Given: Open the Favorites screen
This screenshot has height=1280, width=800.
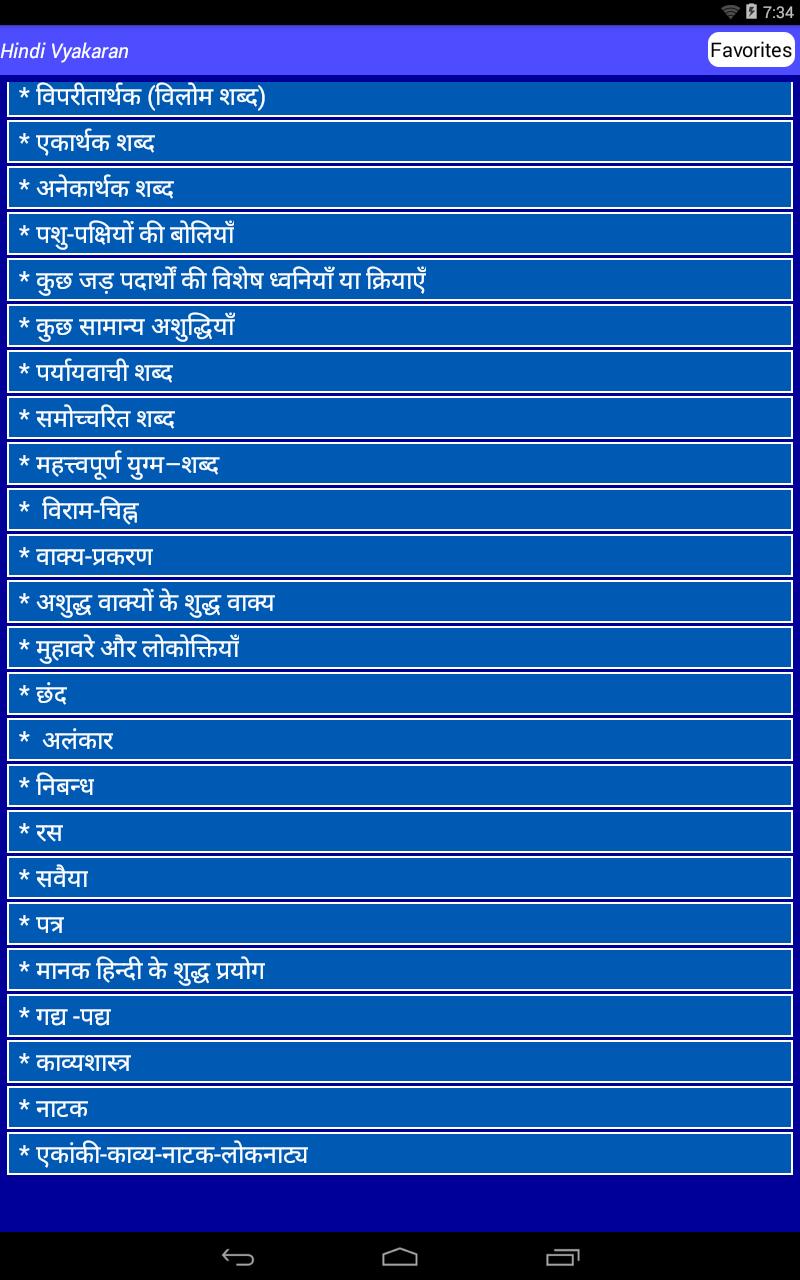Looking at the screenshot, I should coord(750,49).
